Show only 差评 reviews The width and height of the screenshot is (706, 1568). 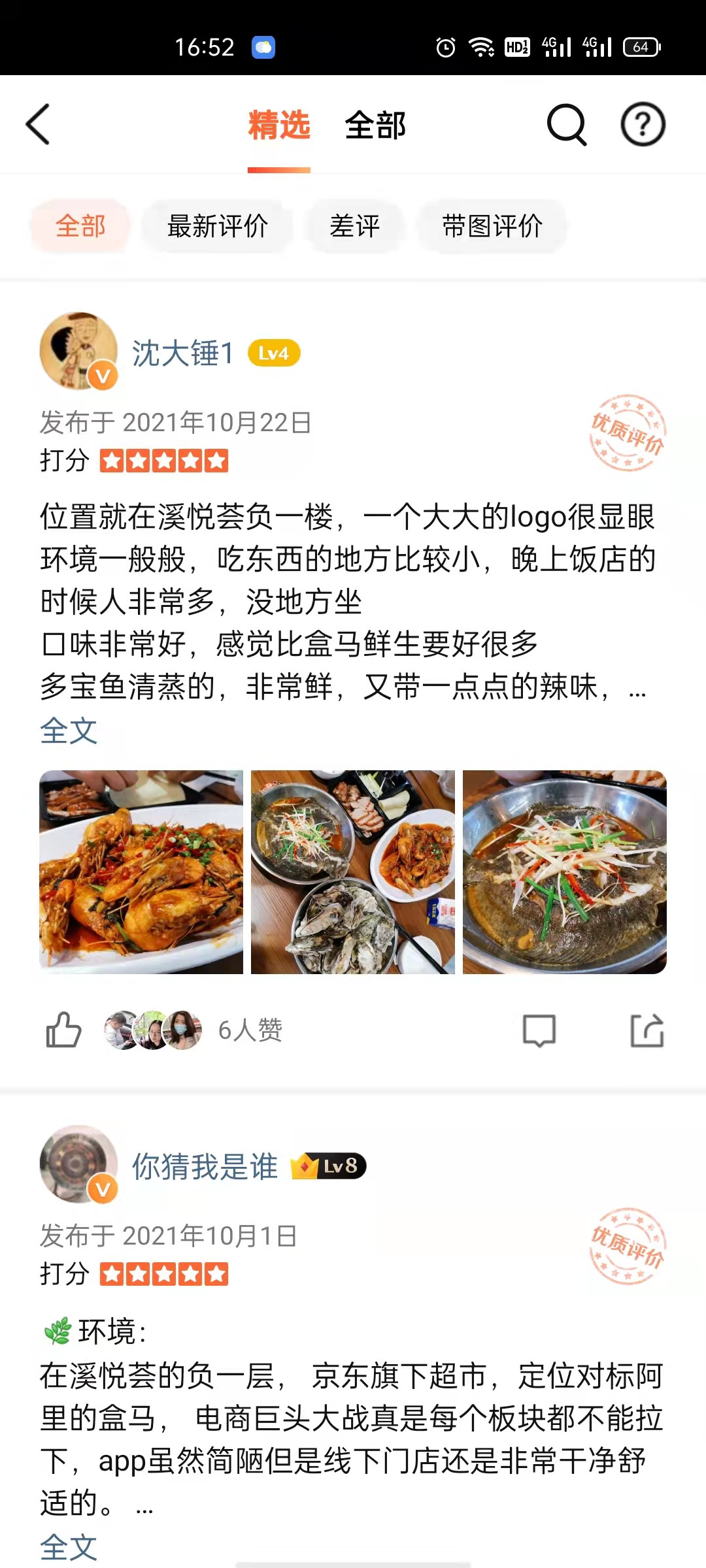click(354, 226)
